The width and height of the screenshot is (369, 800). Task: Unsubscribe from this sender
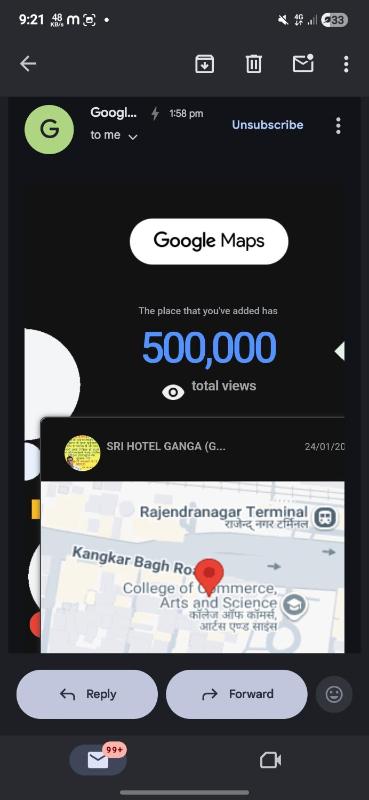(x=267, y=125)
